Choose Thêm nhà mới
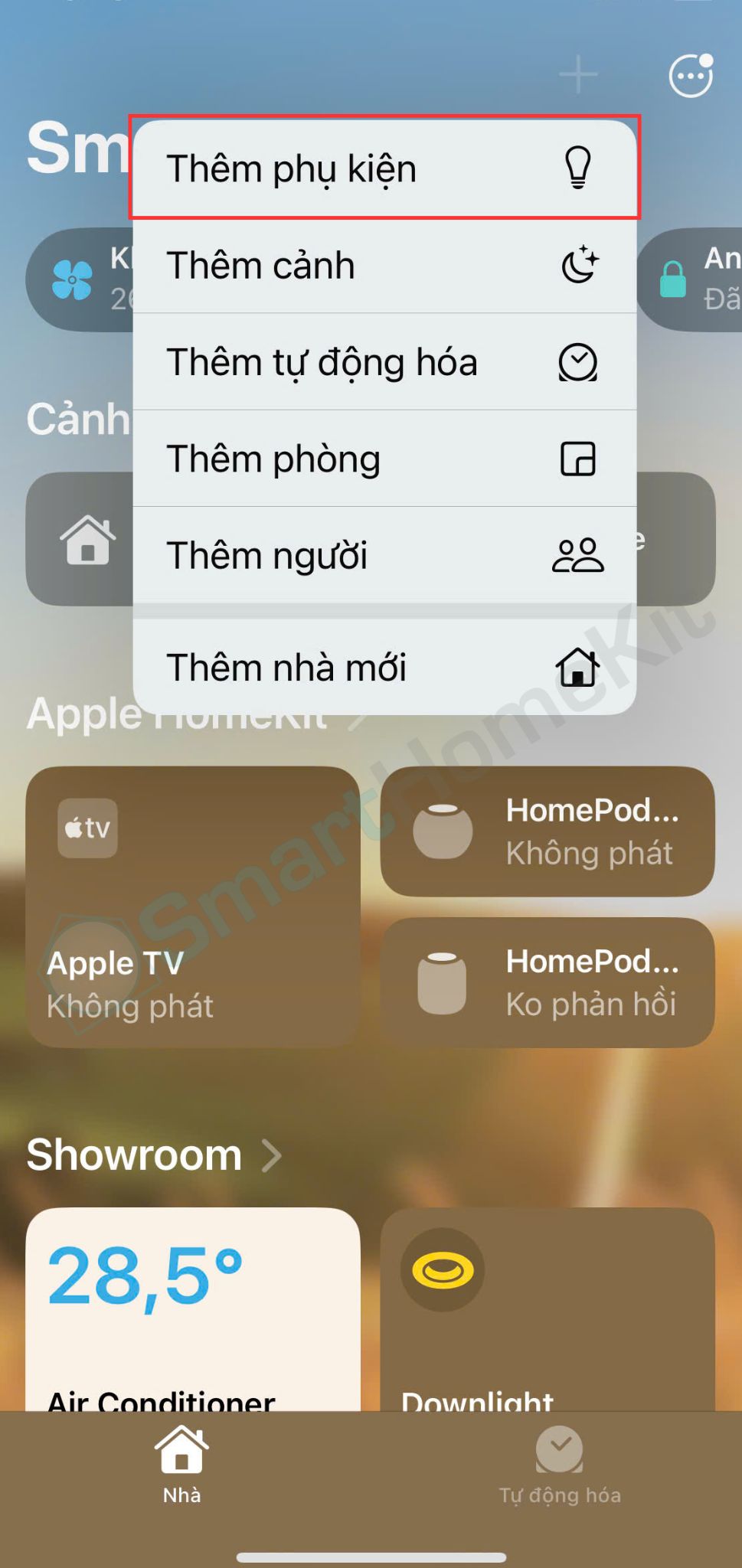742x1568 pixels. click(x=383, y=667)
